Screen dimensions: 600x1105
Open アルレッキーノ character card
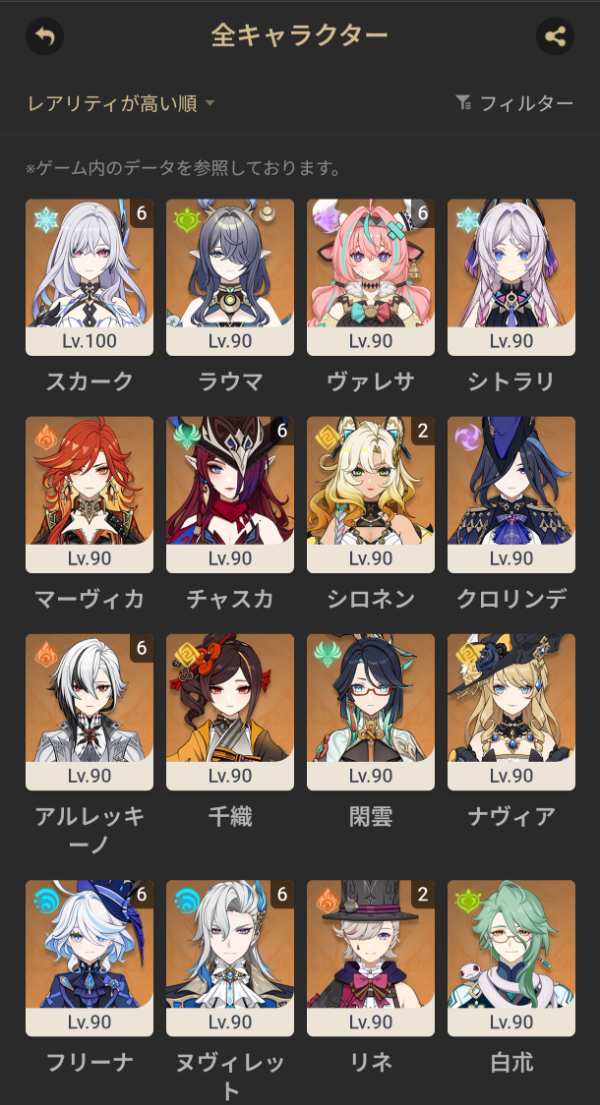click(89, 711)
